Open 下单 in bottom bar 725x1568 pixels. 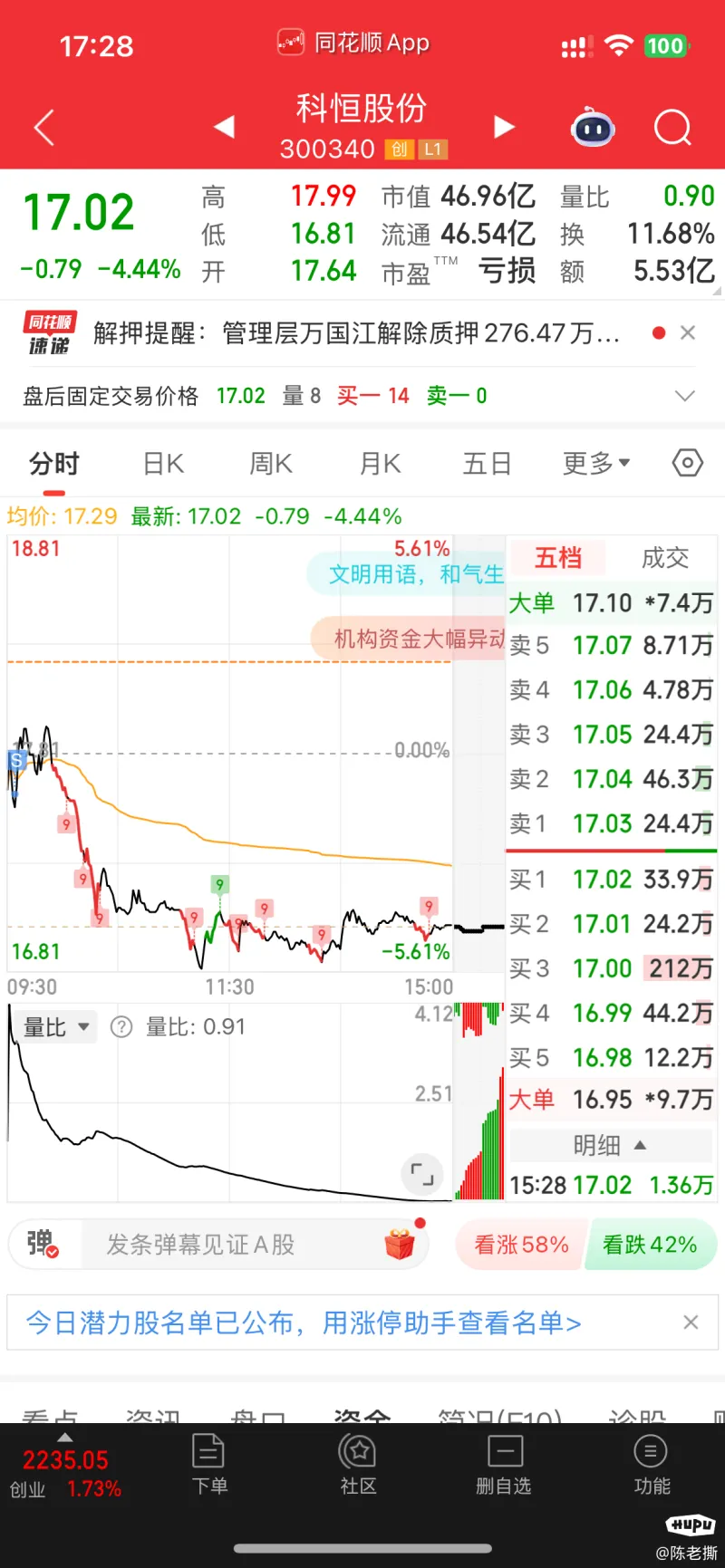[209, 1465]
